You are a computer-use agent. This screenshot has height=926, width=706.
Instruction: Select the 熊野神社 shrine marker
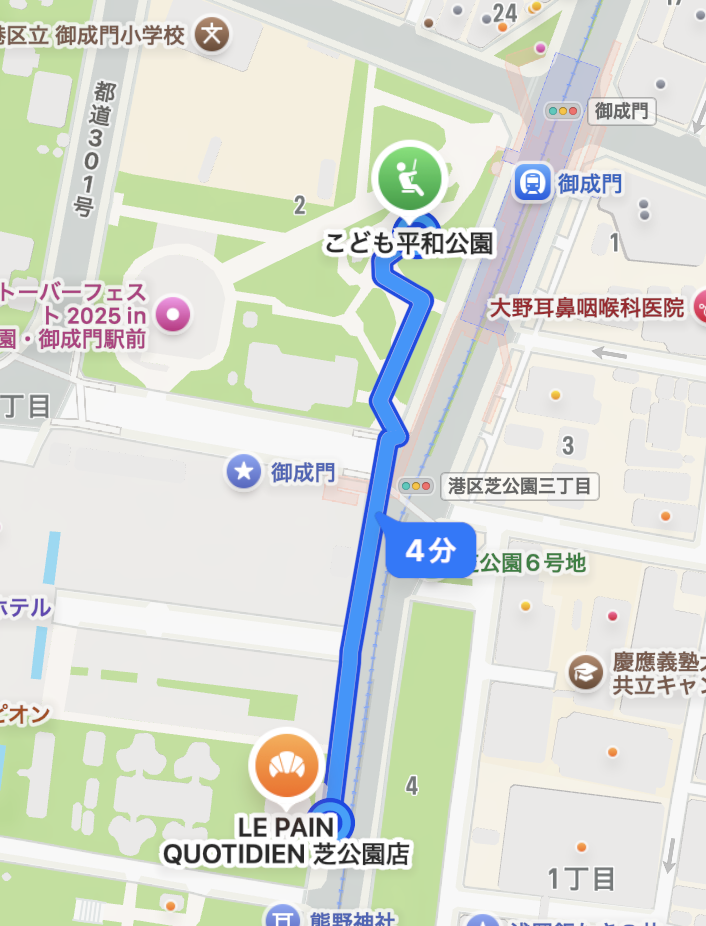tap(283, 916)
